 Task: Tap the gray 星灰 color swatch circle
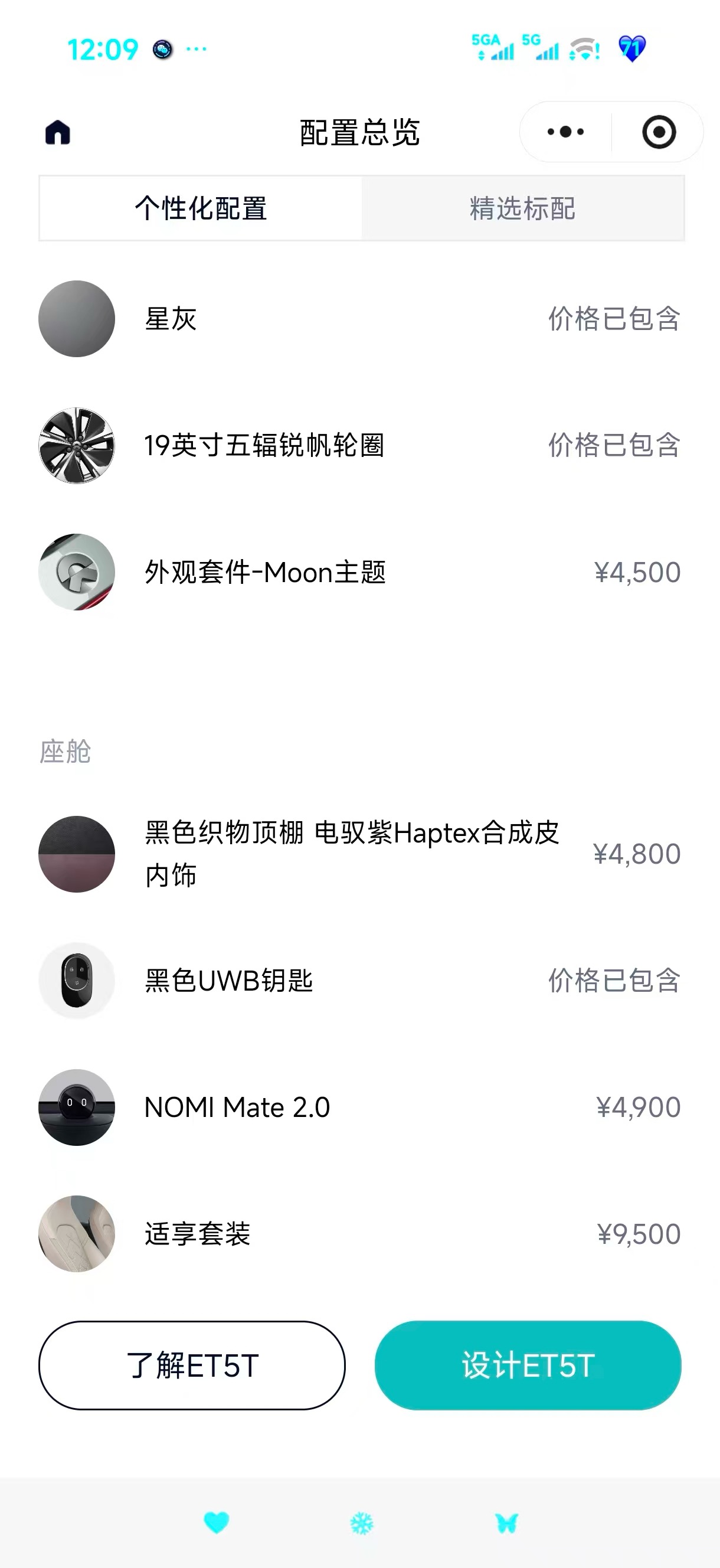click(77, 319)
